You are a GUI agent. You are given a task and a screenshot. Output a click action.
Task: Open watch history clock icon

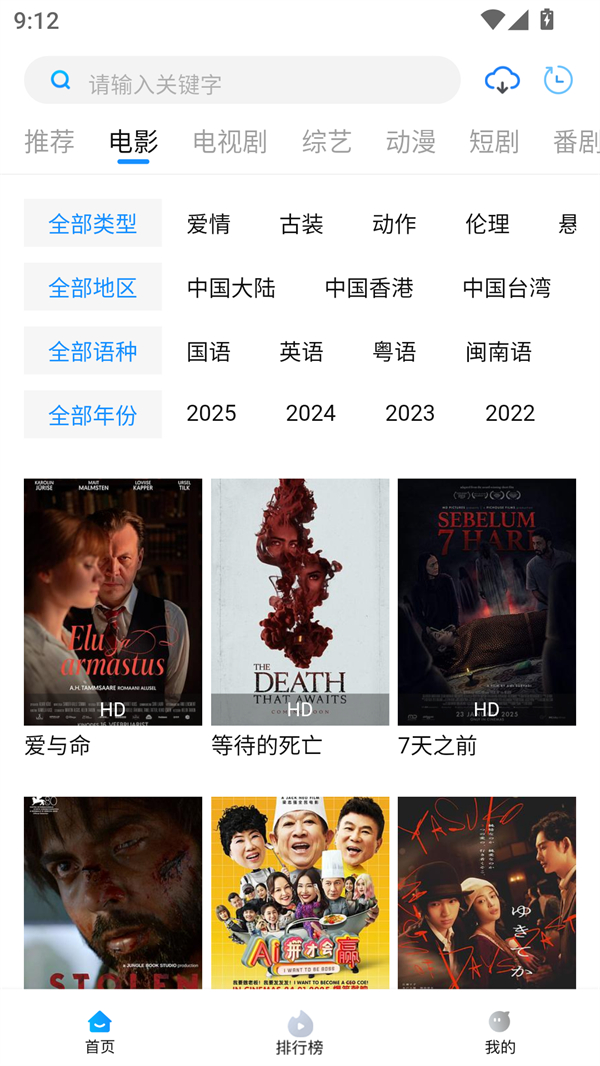558,80
